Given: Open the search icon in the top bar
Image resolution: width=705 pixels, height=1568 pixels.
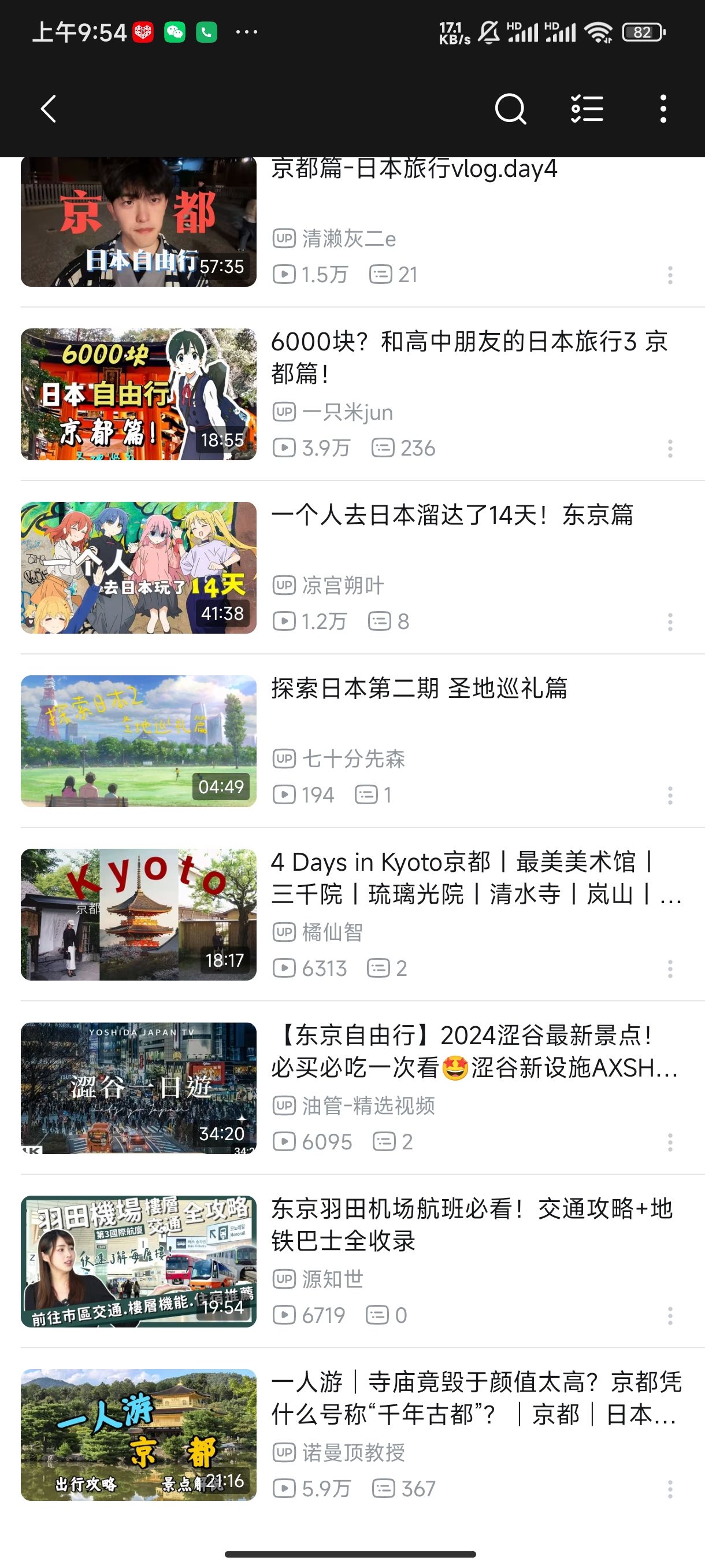Looking at the screenshot, I should [510, 110].
